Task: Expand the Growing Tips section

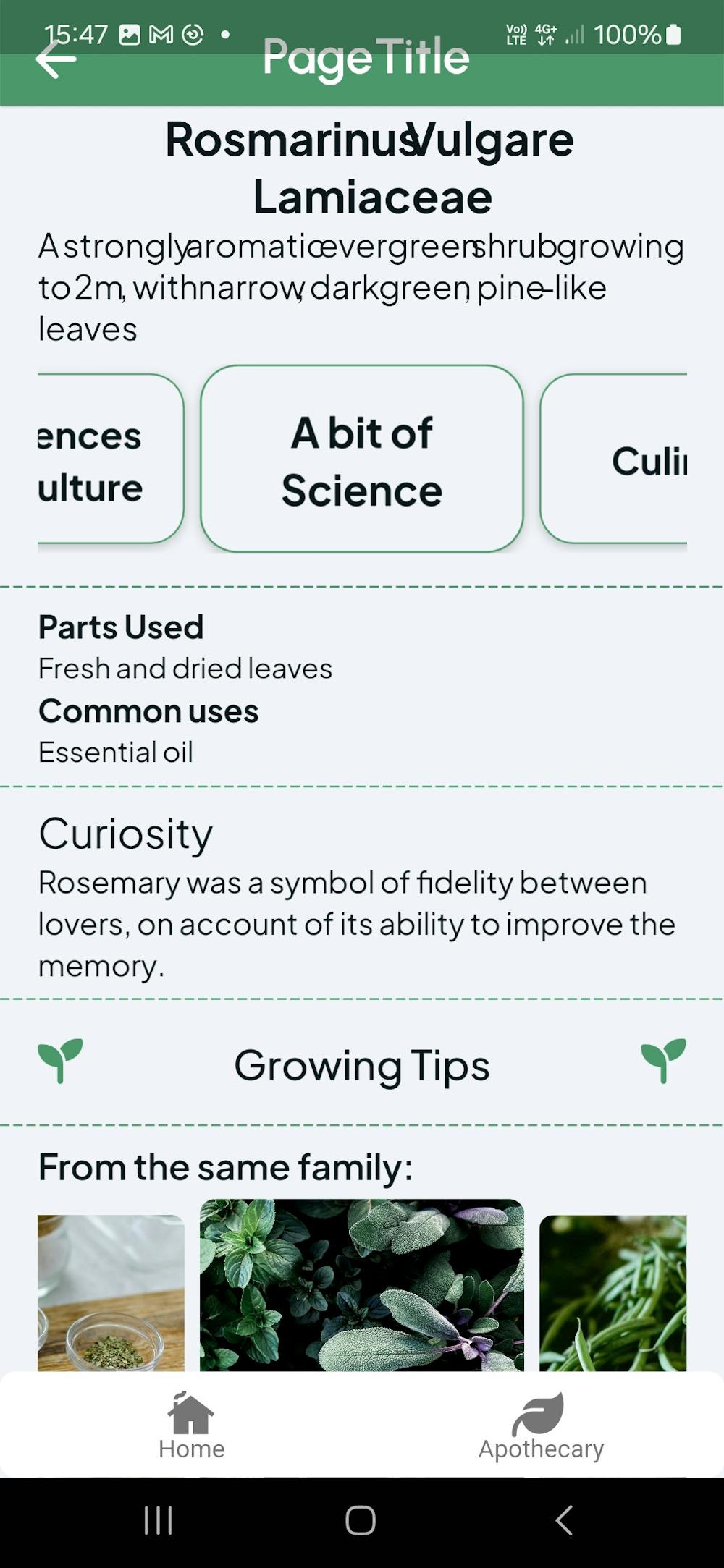Action: coord(361,1064)
